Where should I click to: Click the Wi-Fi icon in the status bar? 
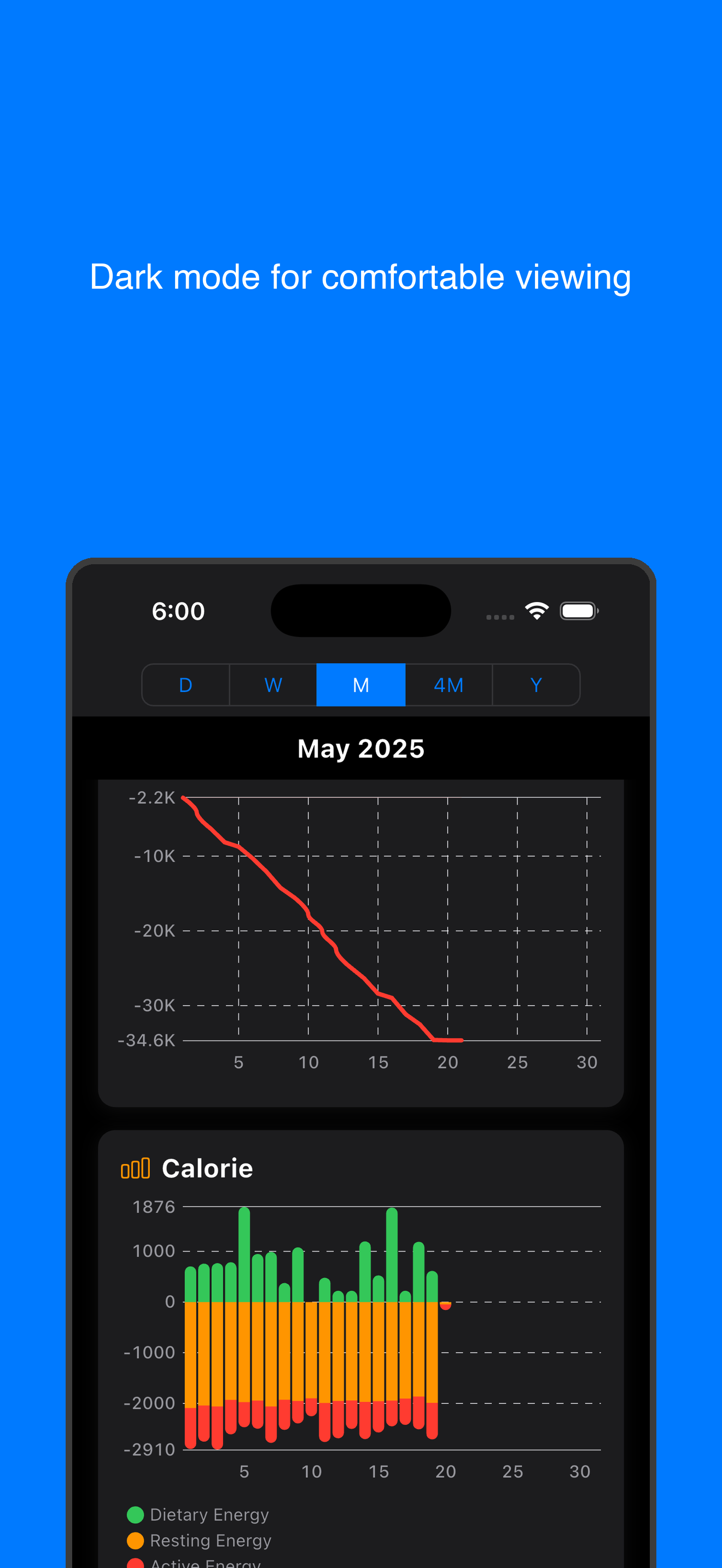[x=537, y=610]
